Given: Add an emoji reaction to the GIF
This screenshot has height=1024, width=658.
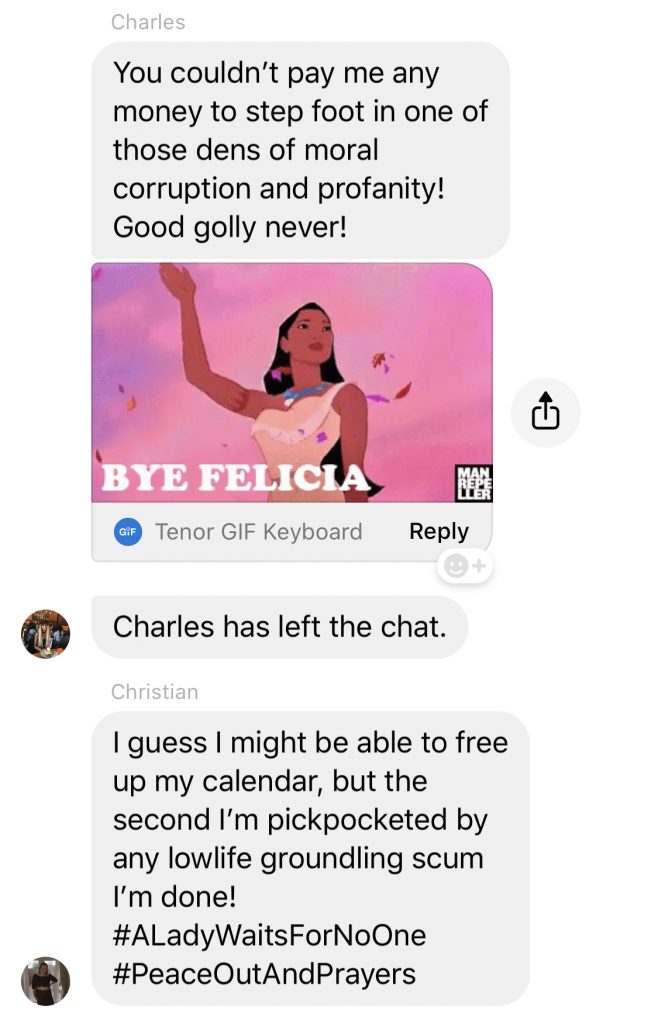Looking at the screenshot, I should click(465, 567).
